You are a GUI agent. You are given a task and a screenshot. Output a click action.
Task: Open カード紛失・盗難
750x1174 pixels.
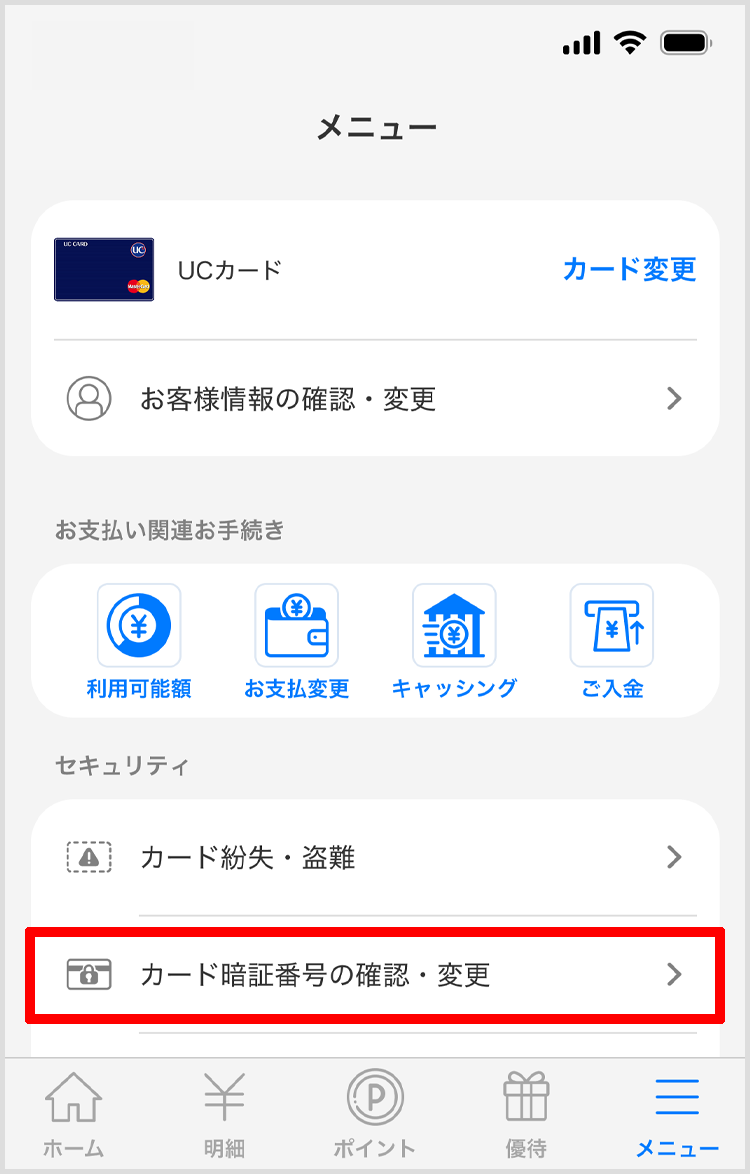375,857
